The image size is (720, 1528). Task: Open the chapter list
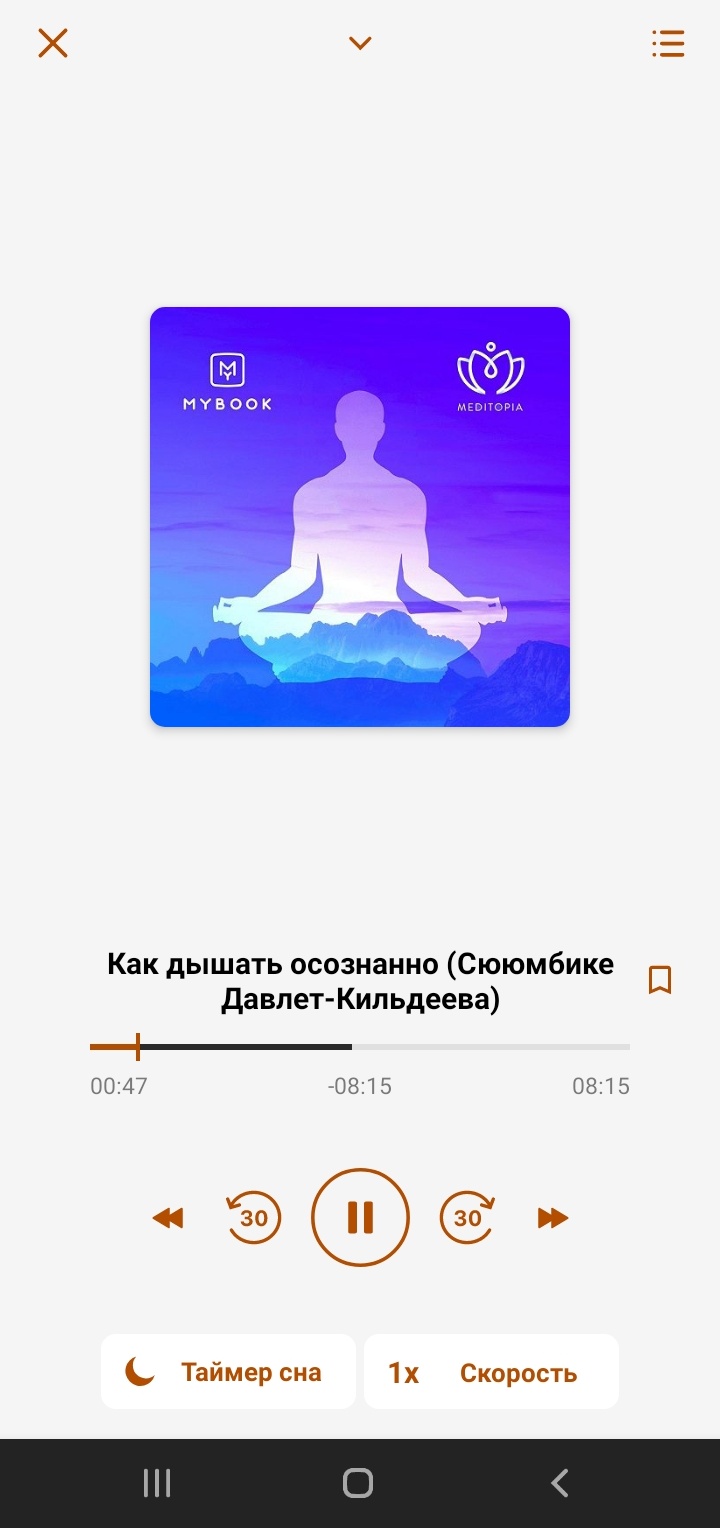click(x=667, y=43)
